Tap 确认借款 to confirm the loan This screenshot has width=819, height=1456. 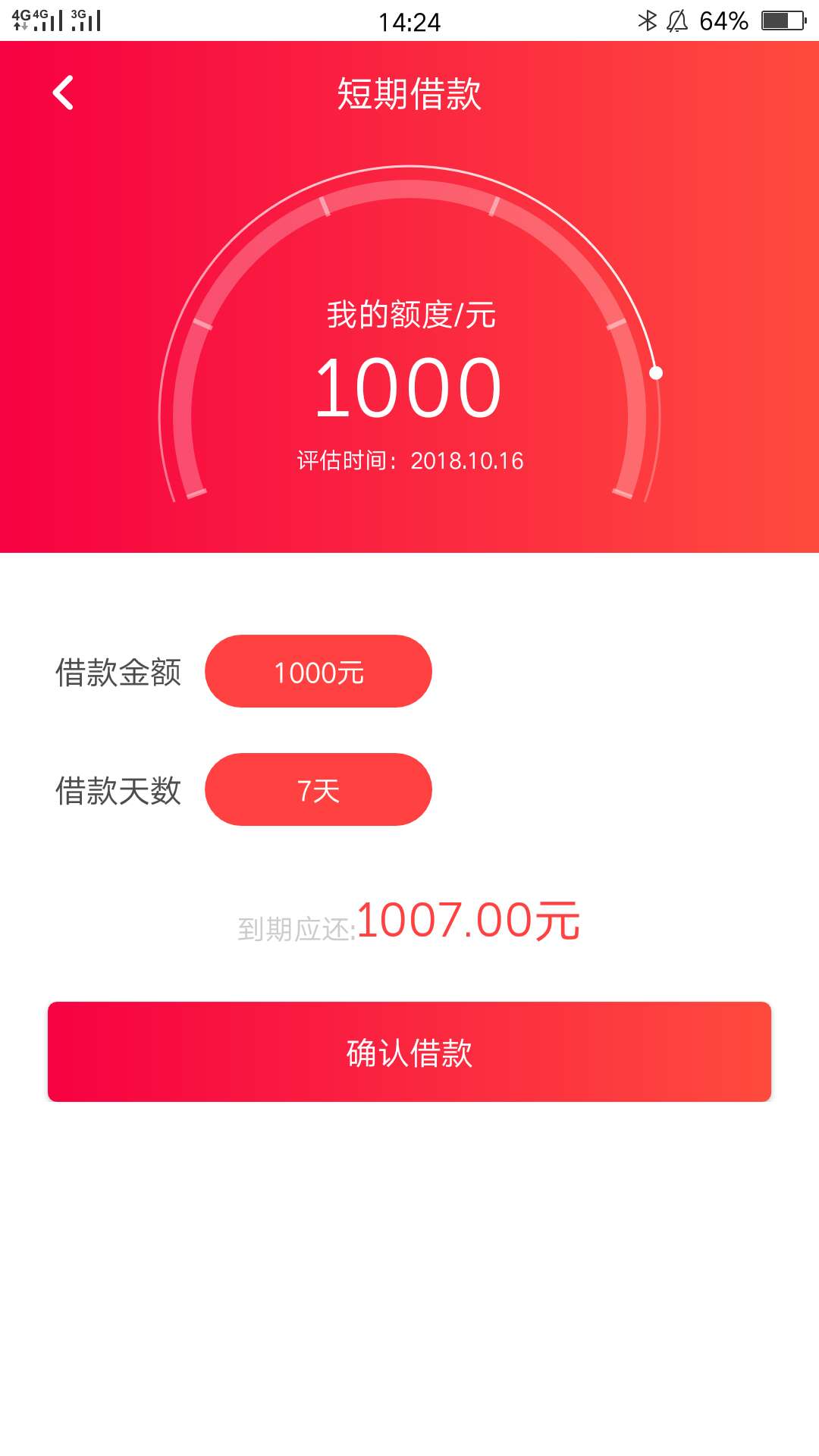tap(409, 1052)
